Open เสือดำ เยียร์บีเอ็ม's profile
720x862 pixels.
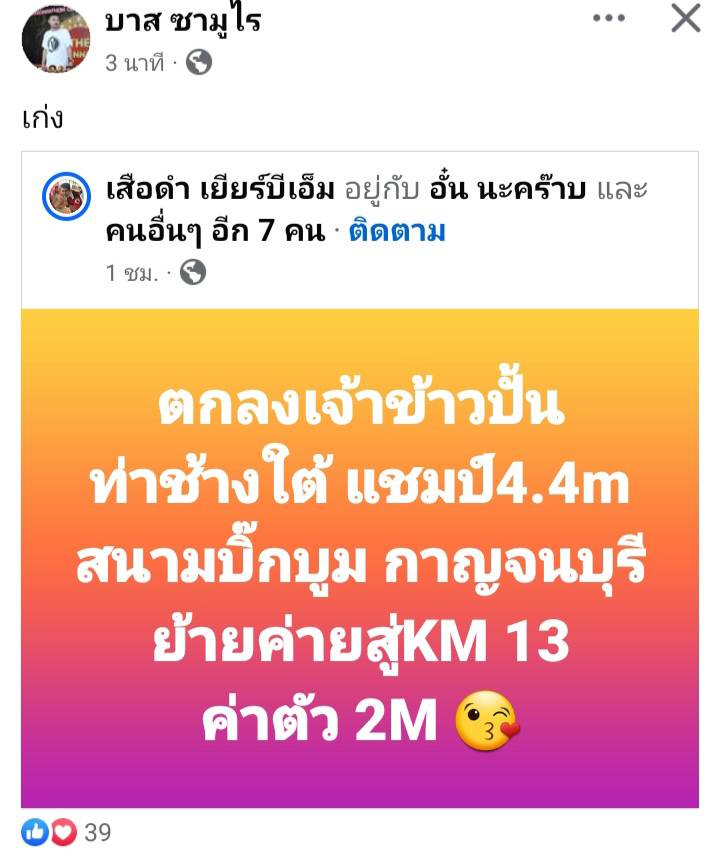pos(221,189)
